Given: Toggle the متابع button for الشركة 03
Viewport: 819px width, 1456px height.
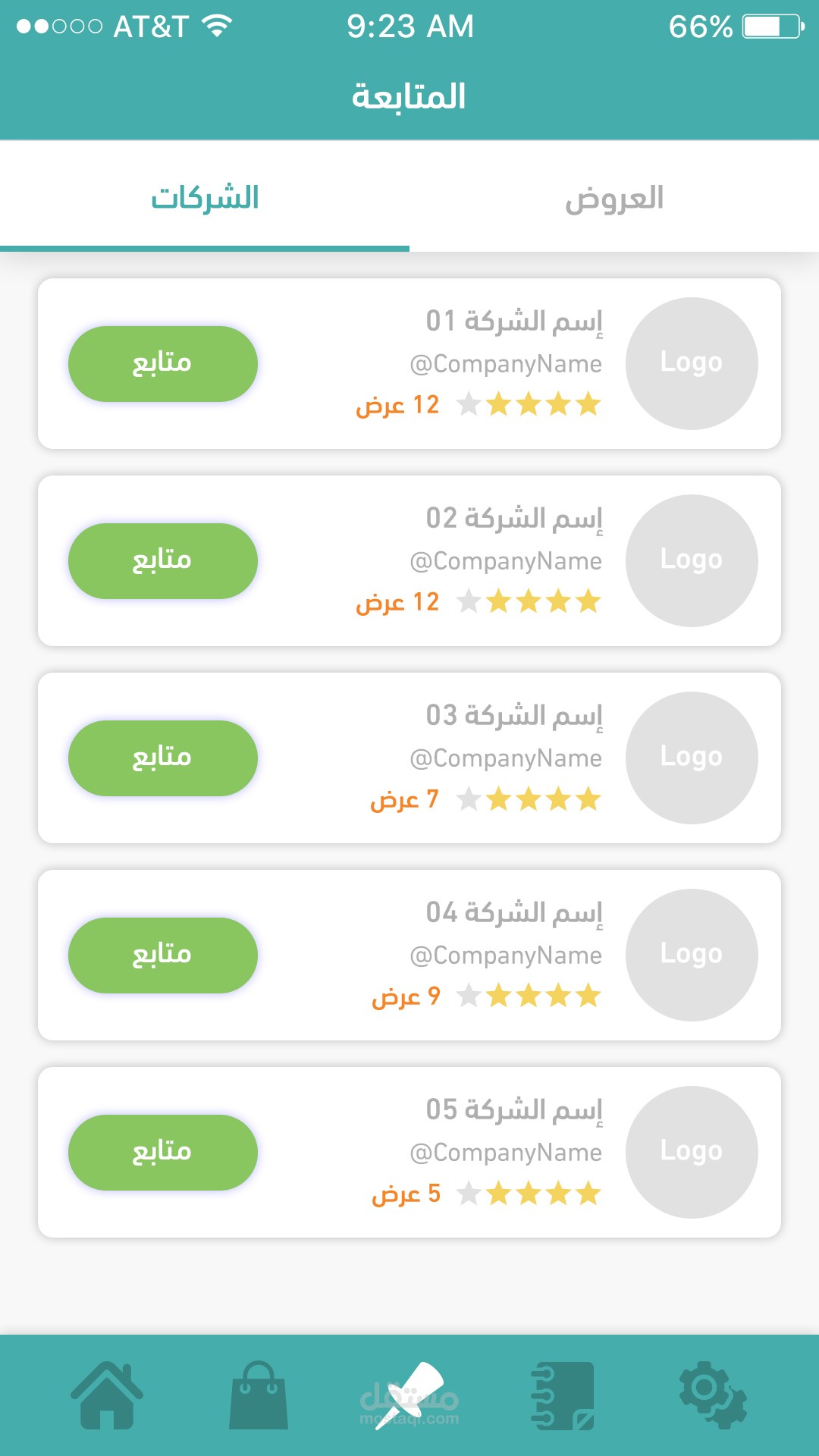Looking at the screenshot, I should click(163, 758).
